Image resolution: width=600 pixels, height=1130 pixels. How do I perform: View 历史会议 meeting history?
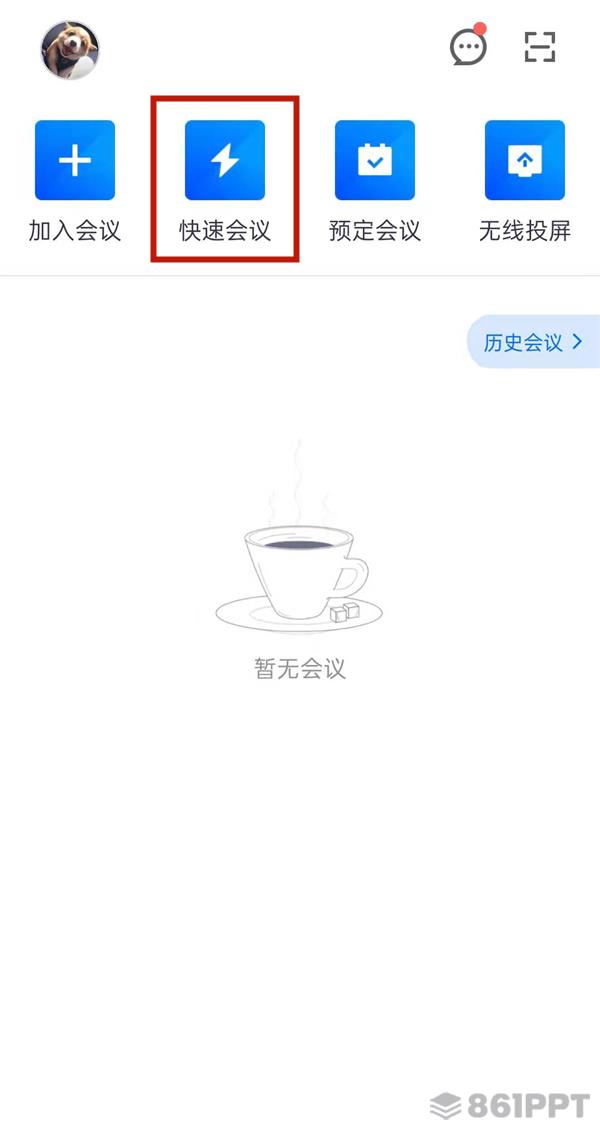533,342
